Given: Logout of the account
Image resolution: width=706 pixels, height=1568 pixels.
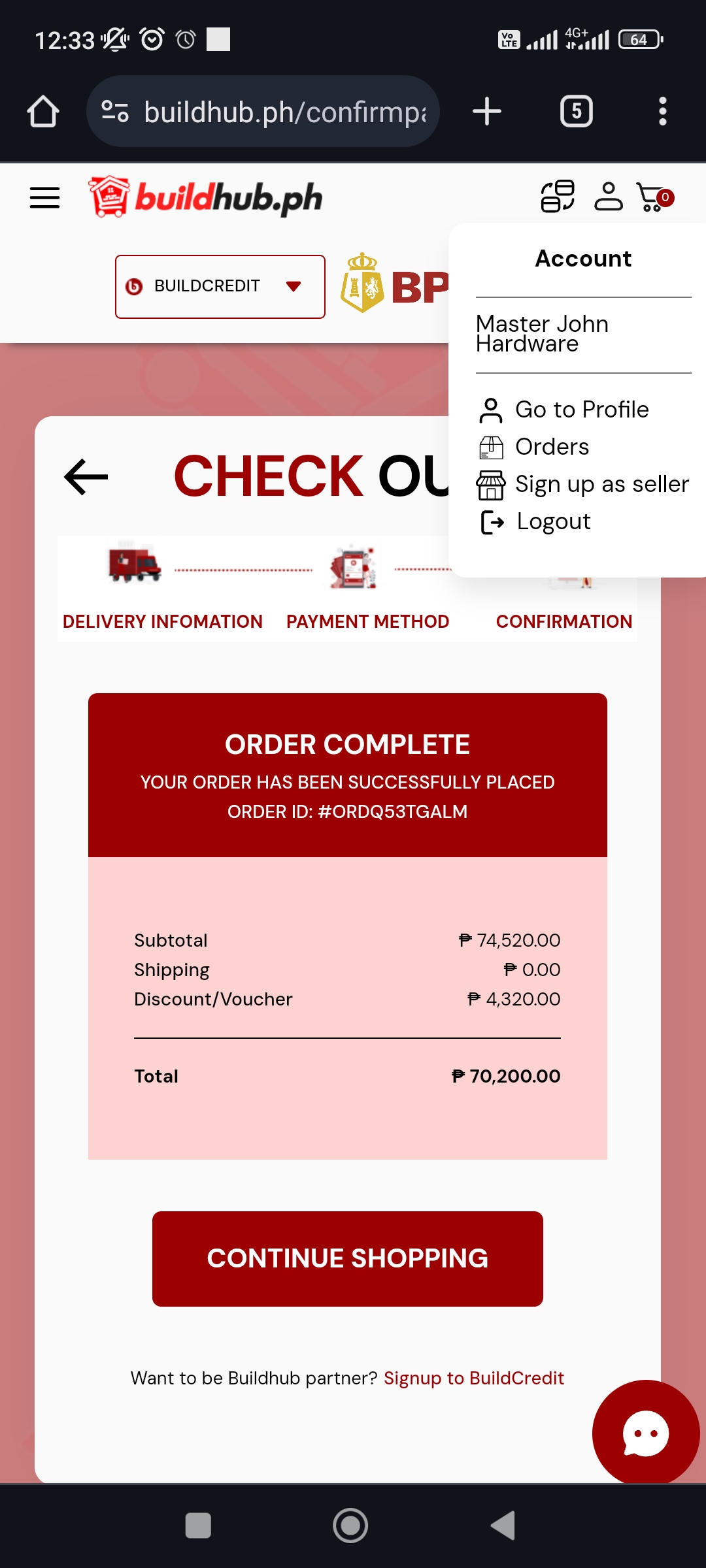Looking at the screenshot, I should tap(553, 521).
